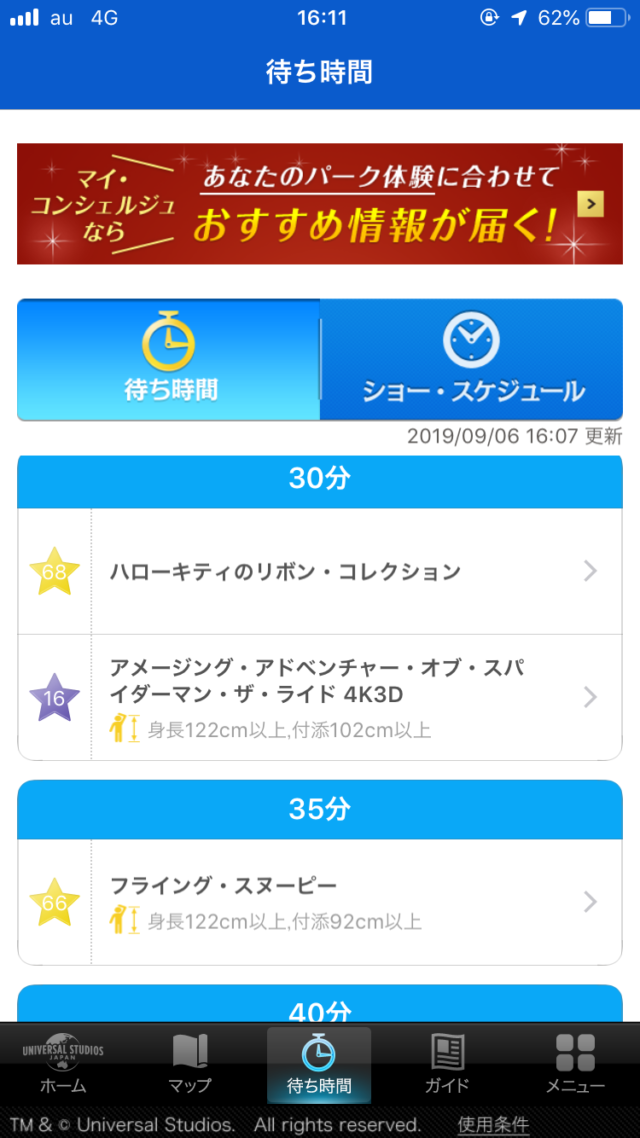
Task: Open the 使用条件 link
Action: point(493,1124)
